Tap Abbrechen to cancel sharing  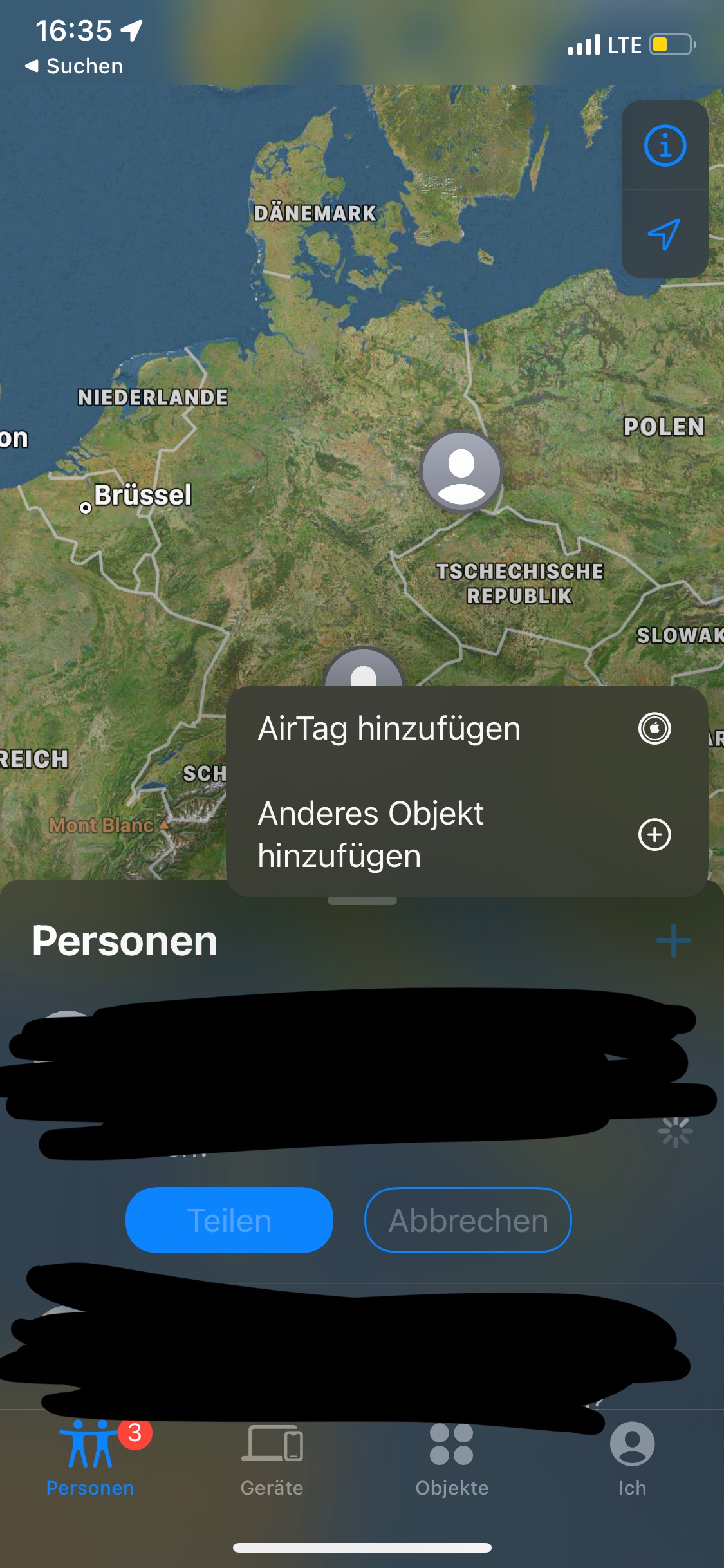[468, 1220]
